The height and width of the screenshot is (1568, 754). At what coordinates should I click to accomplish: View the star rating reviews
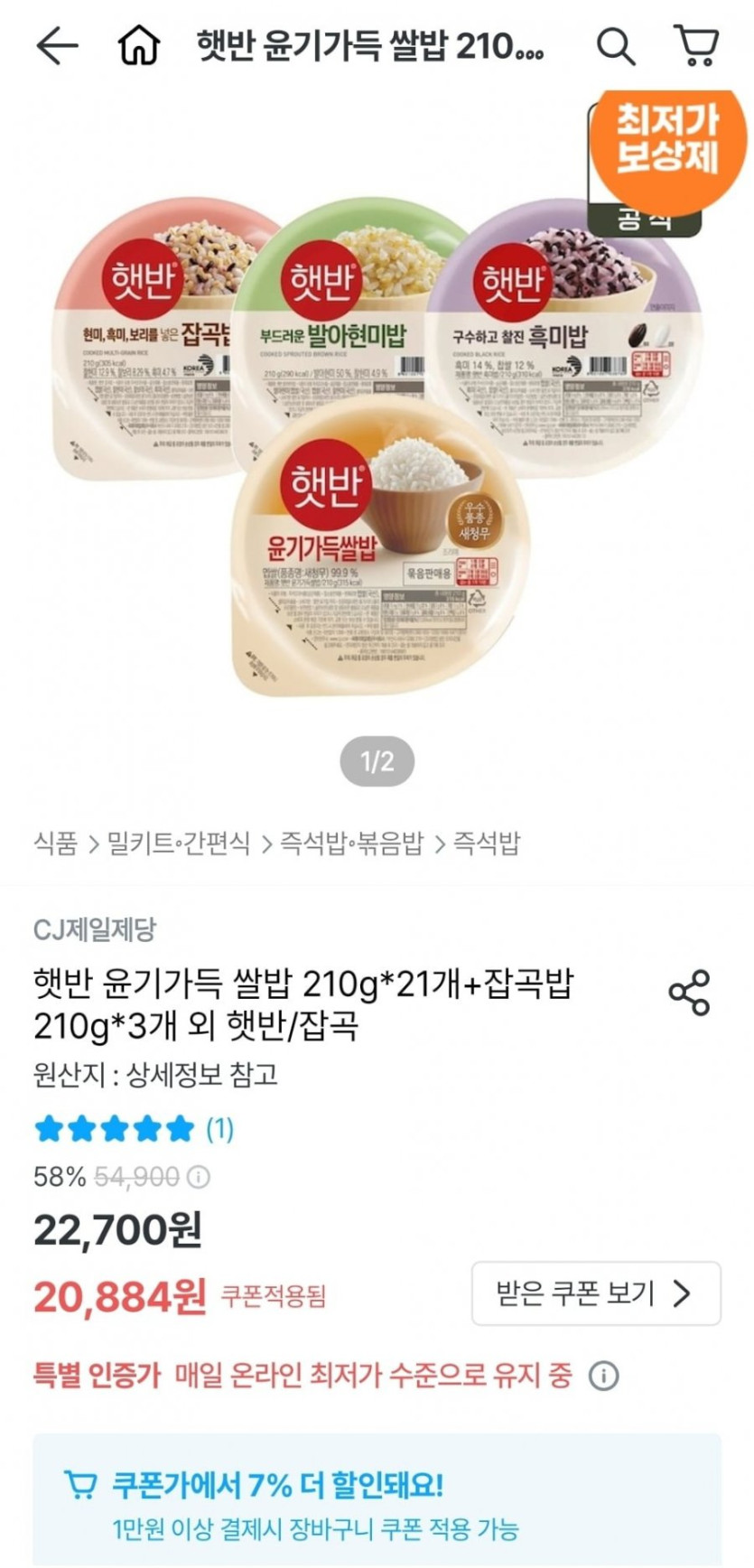tap(133, 1128)
